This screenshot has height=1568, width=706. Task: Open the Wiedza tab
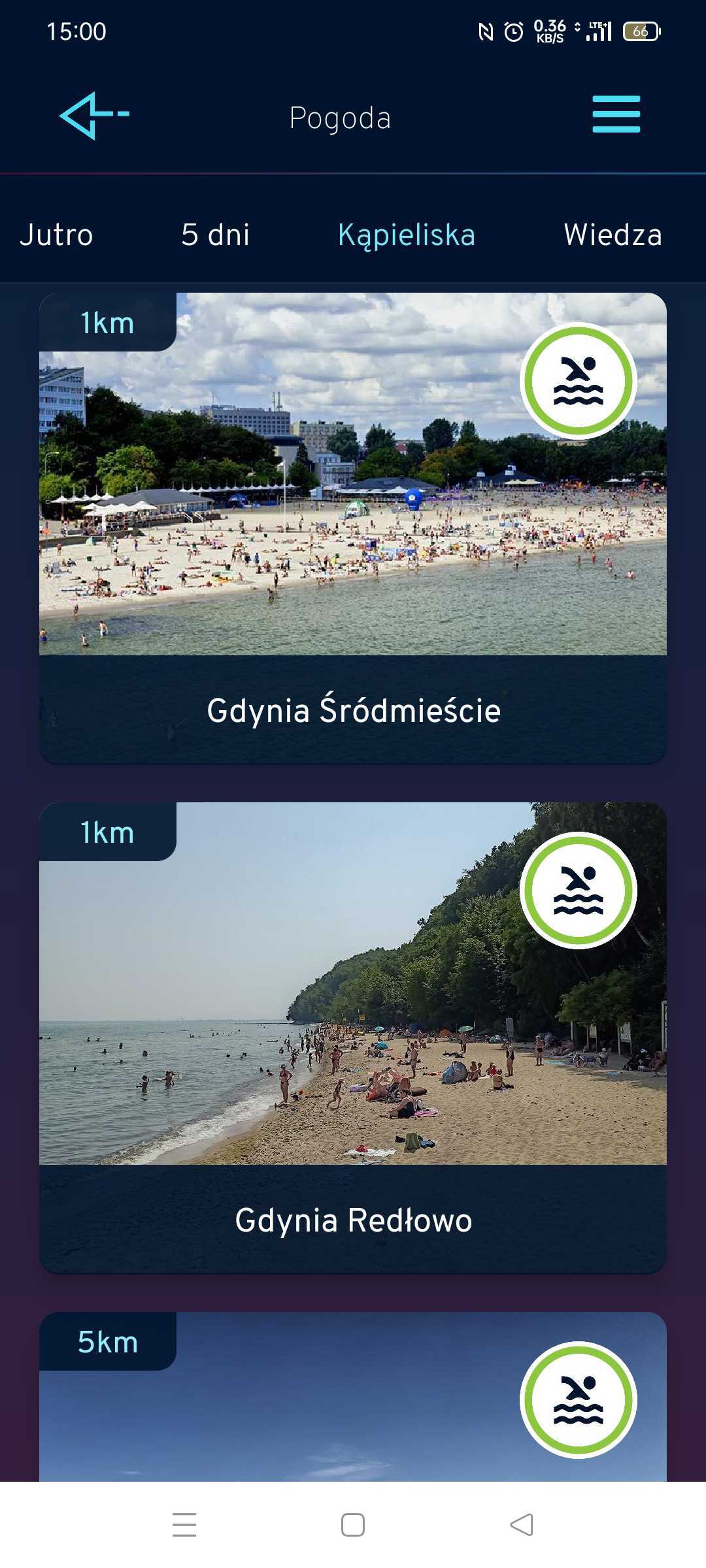pyautogui.click(x=613, y=235)
